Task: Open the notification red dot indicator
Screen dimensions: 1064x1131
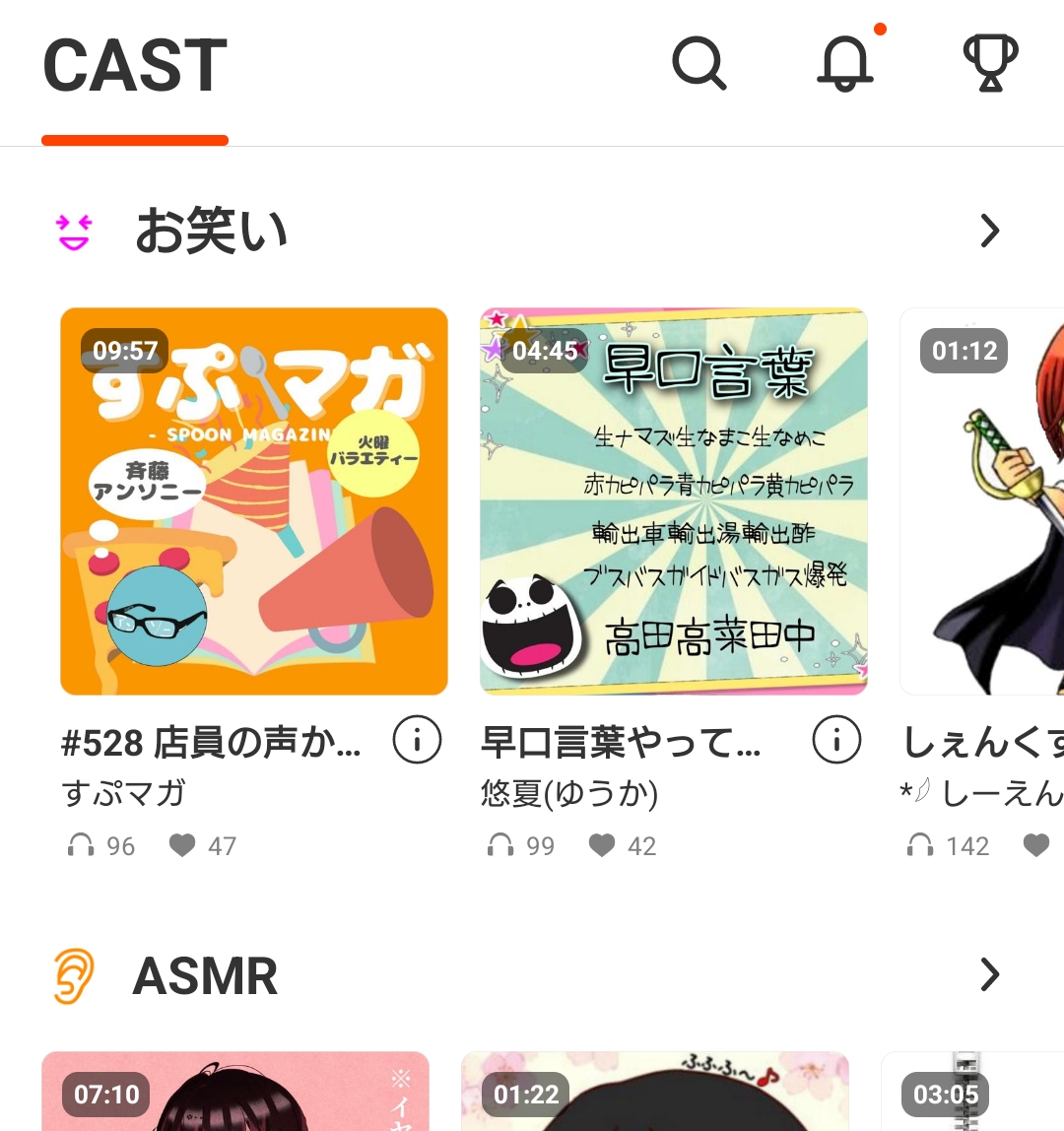Action: tap(880, 31)
